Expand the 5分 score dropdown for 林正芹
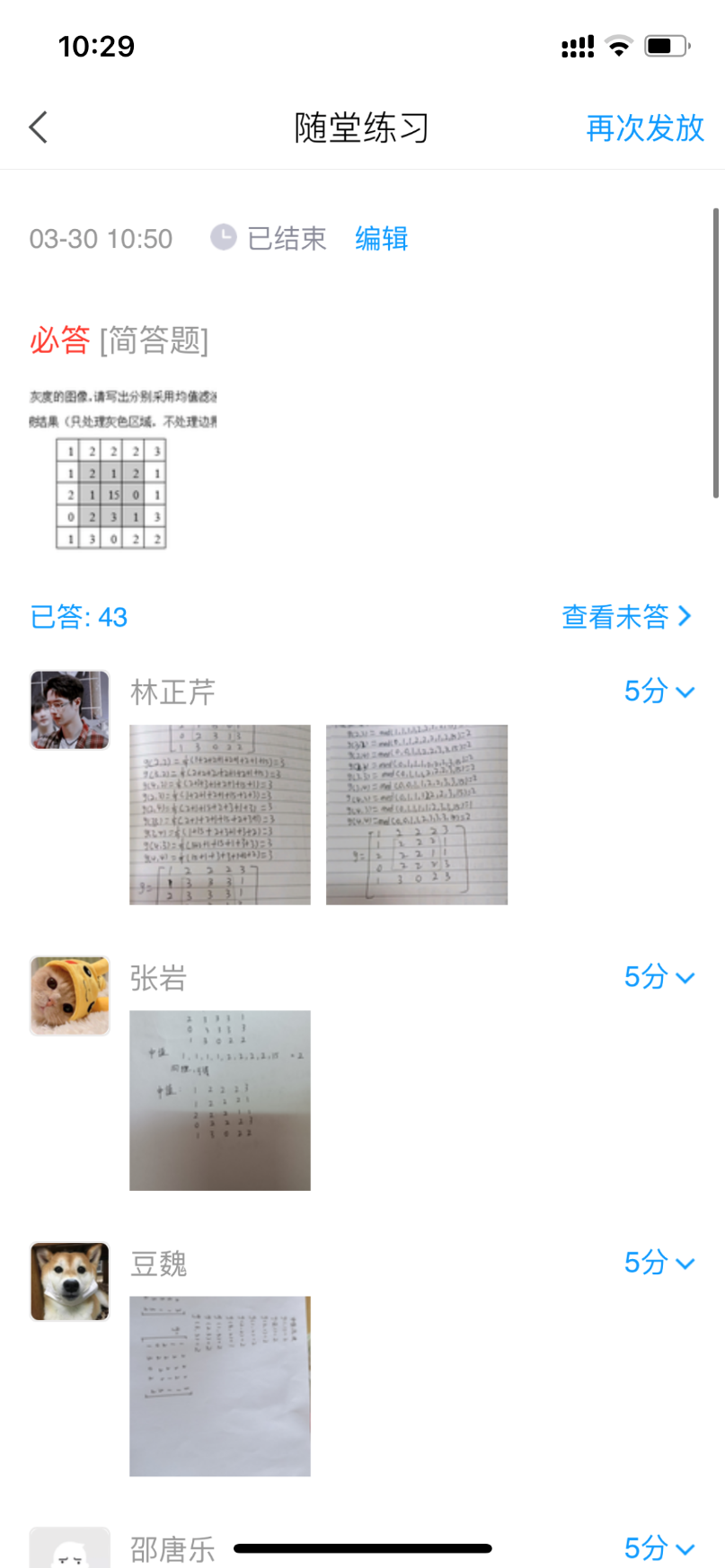The height and width of the screenshot is (1568, 725). tap(659, 692)
